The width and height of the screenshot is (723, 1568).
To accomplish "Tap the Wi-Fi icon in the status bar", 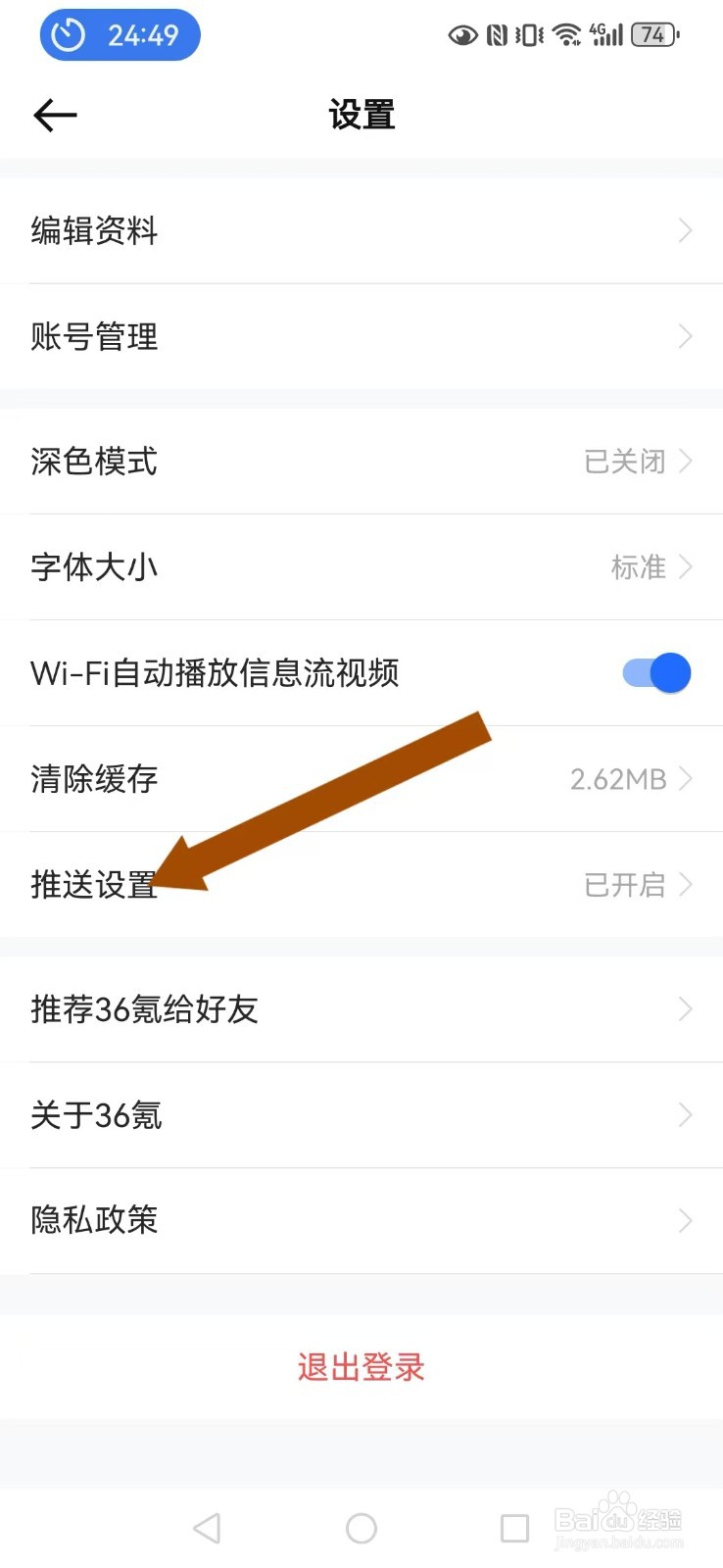I will (566, 35).
